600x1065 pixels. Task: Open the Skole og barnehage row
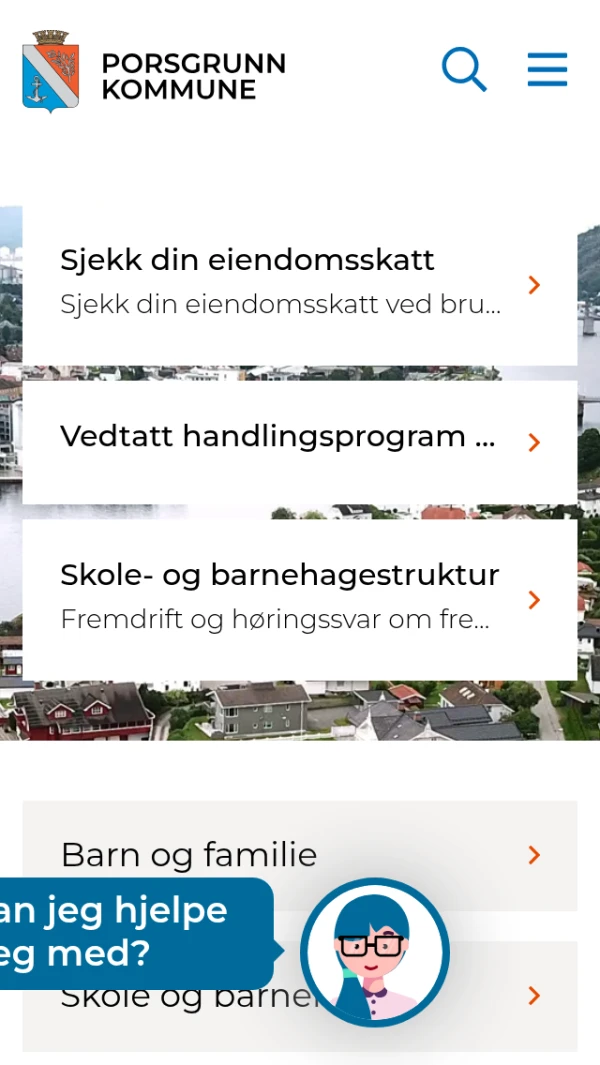pyautogui.click(x=530, y=996)
